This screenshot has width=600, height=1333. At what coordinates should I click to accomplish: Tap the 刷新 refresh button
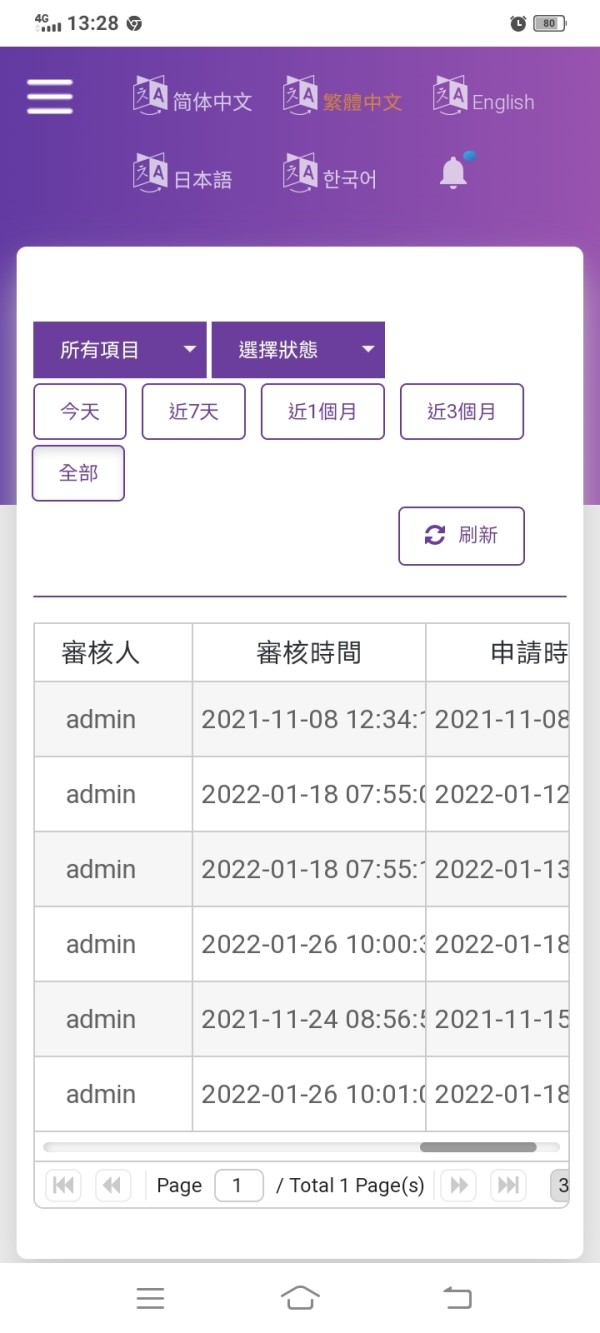click(462, 536)
